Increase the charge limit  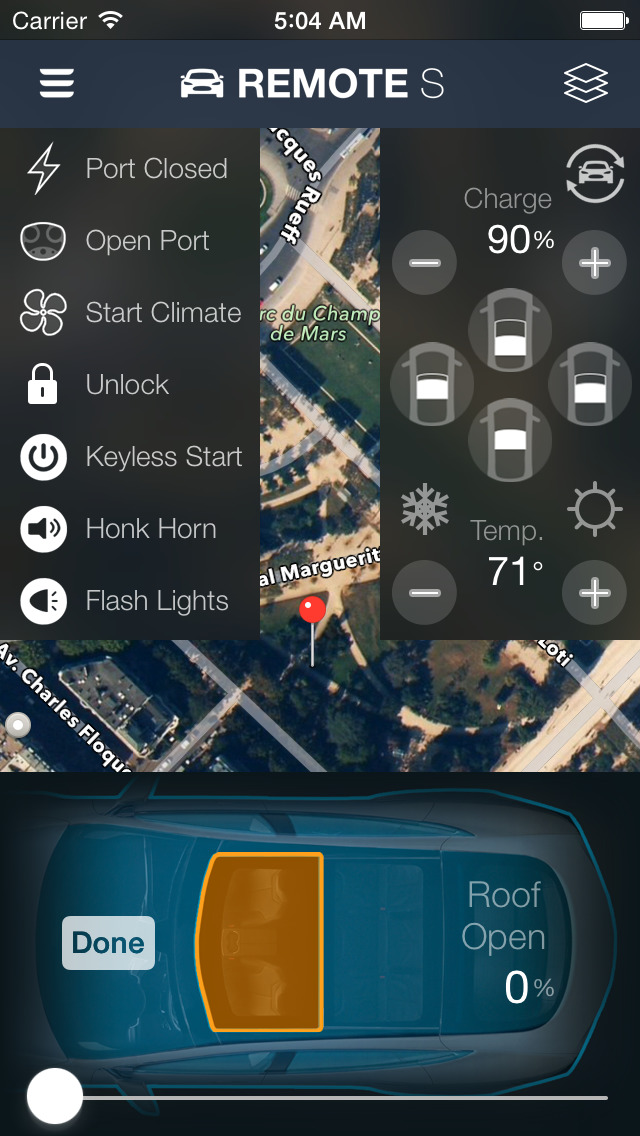(595, 263)
